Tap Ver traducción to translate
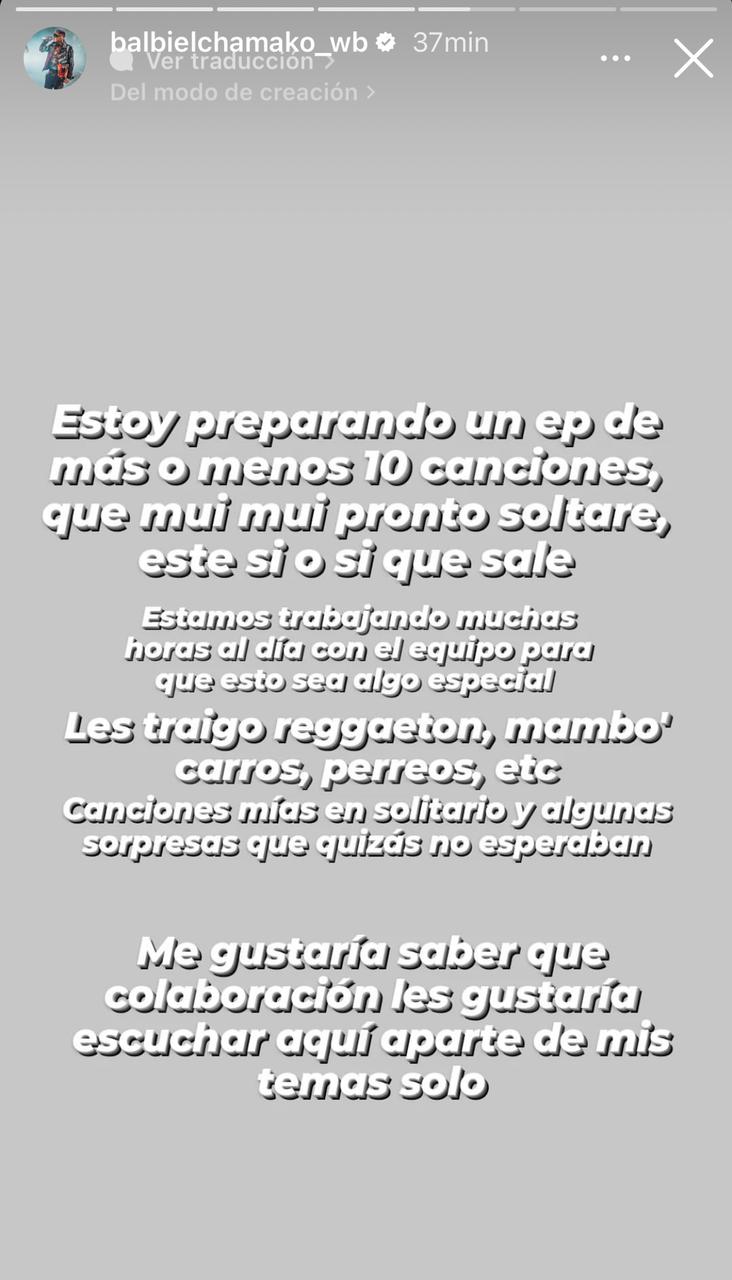This screenshot has height=1280, width=732. point(229,62)
